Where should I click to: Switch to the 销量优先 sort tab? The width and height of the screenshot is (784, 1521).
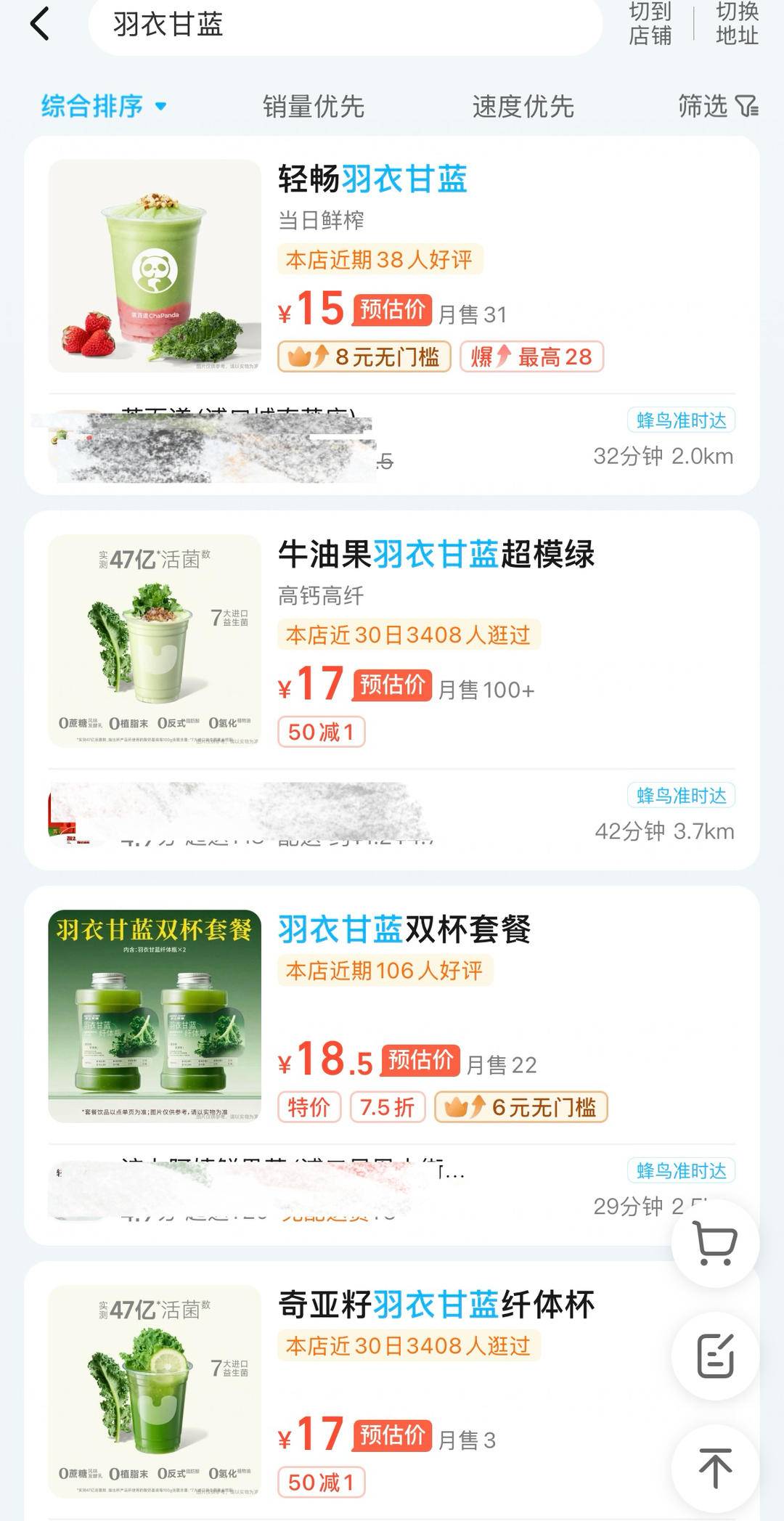click(313, 107)
